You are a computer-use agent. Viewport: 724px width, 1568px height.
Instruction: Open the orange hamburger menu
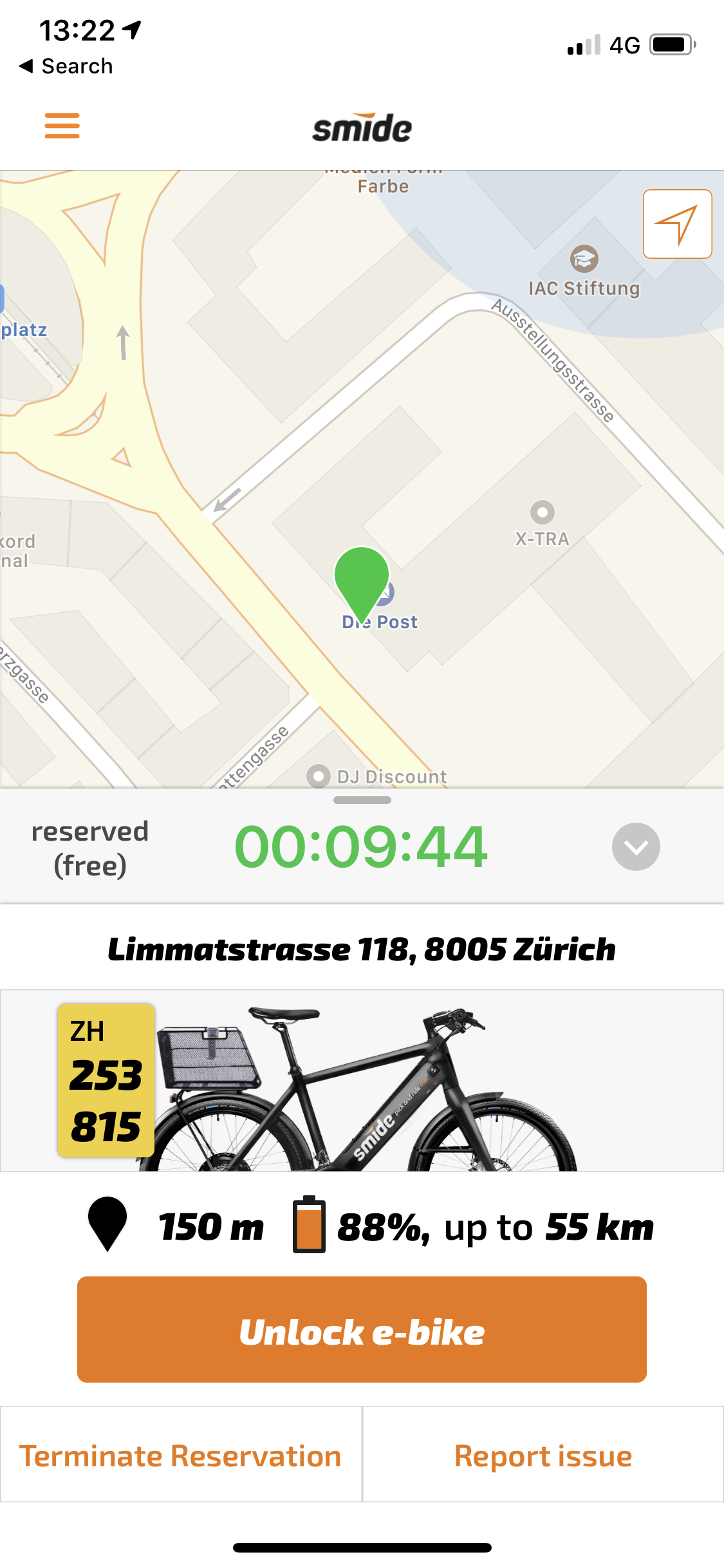point(62,126)
